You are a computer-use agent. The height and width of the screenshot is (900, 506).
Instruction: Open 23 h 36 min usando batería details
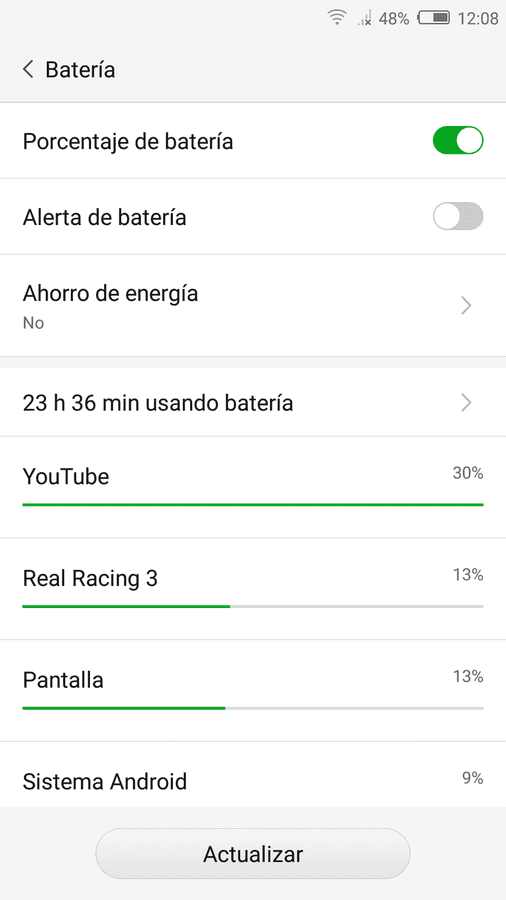point(253,402)
